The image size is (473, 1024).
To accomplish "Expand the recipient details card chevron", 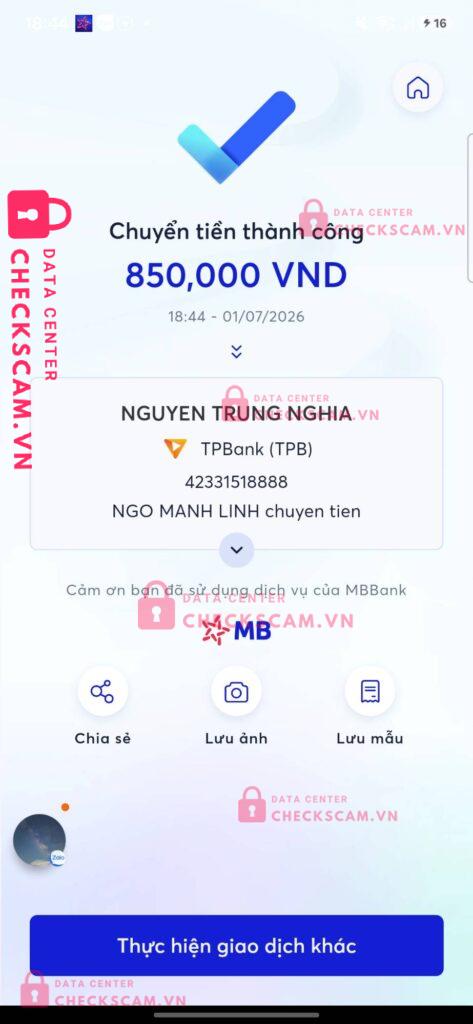I will coord(236,550).
